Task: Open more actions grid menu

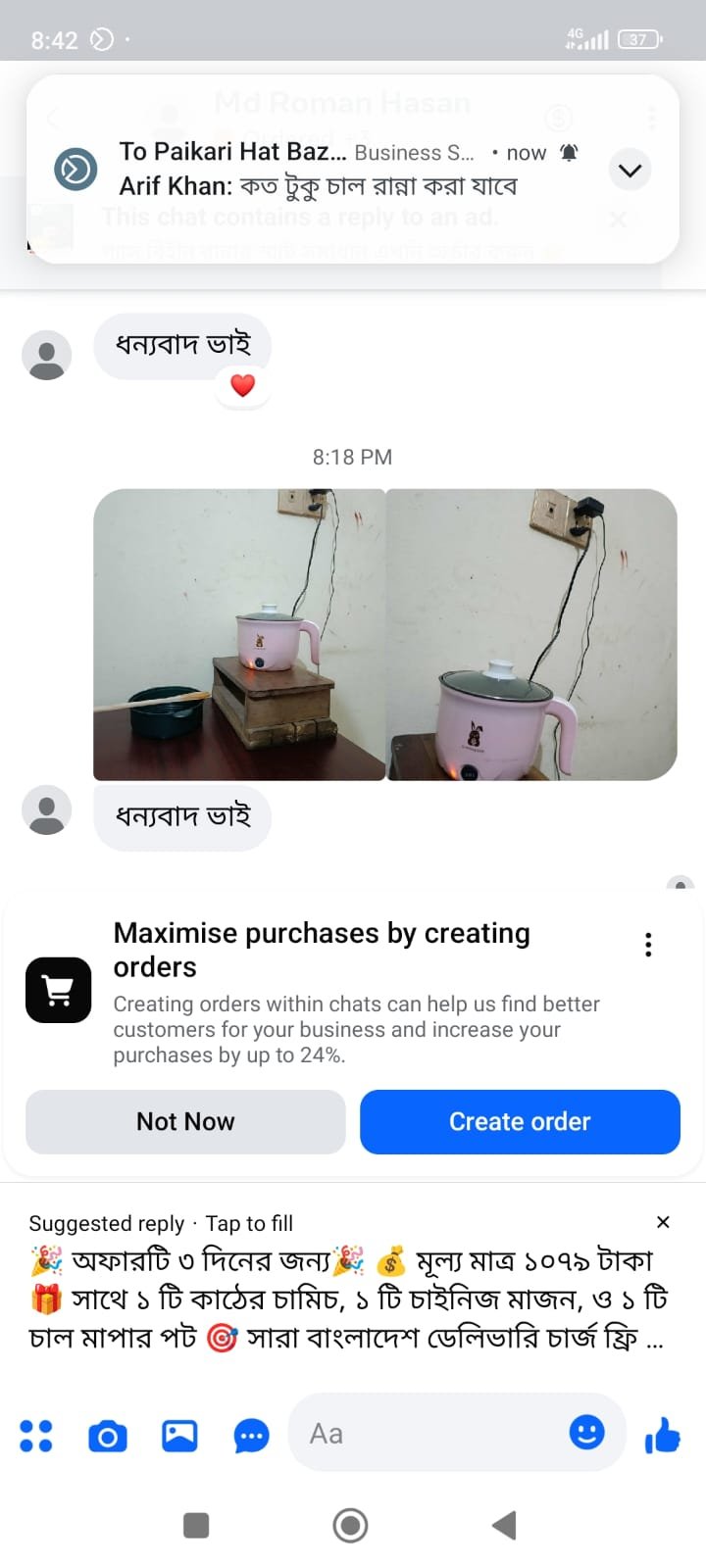Action: (36, 1436)
